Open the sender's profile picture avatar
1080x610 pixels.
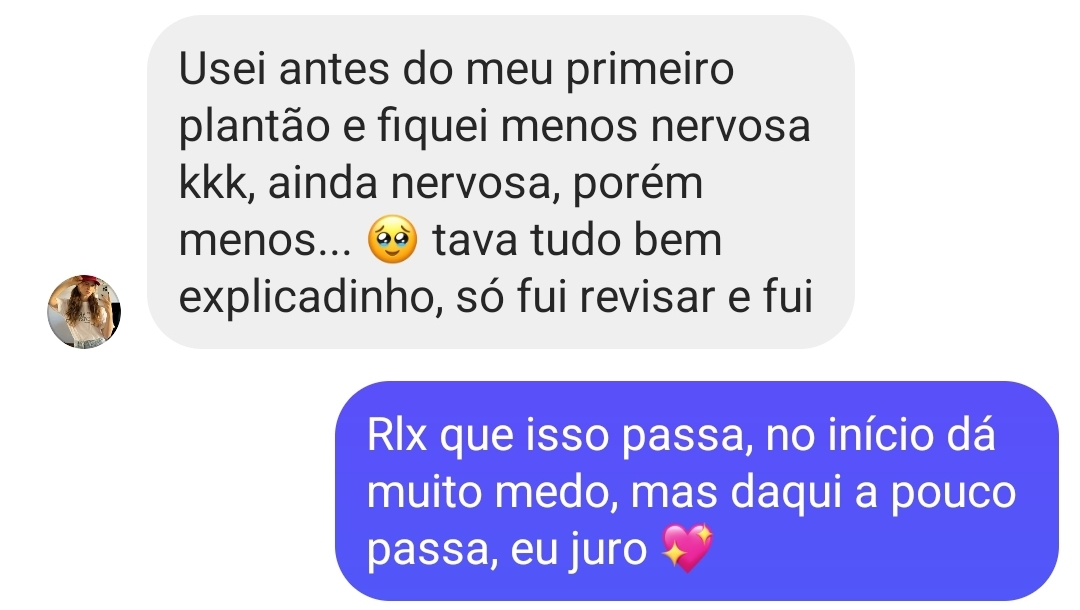(84, 312)
